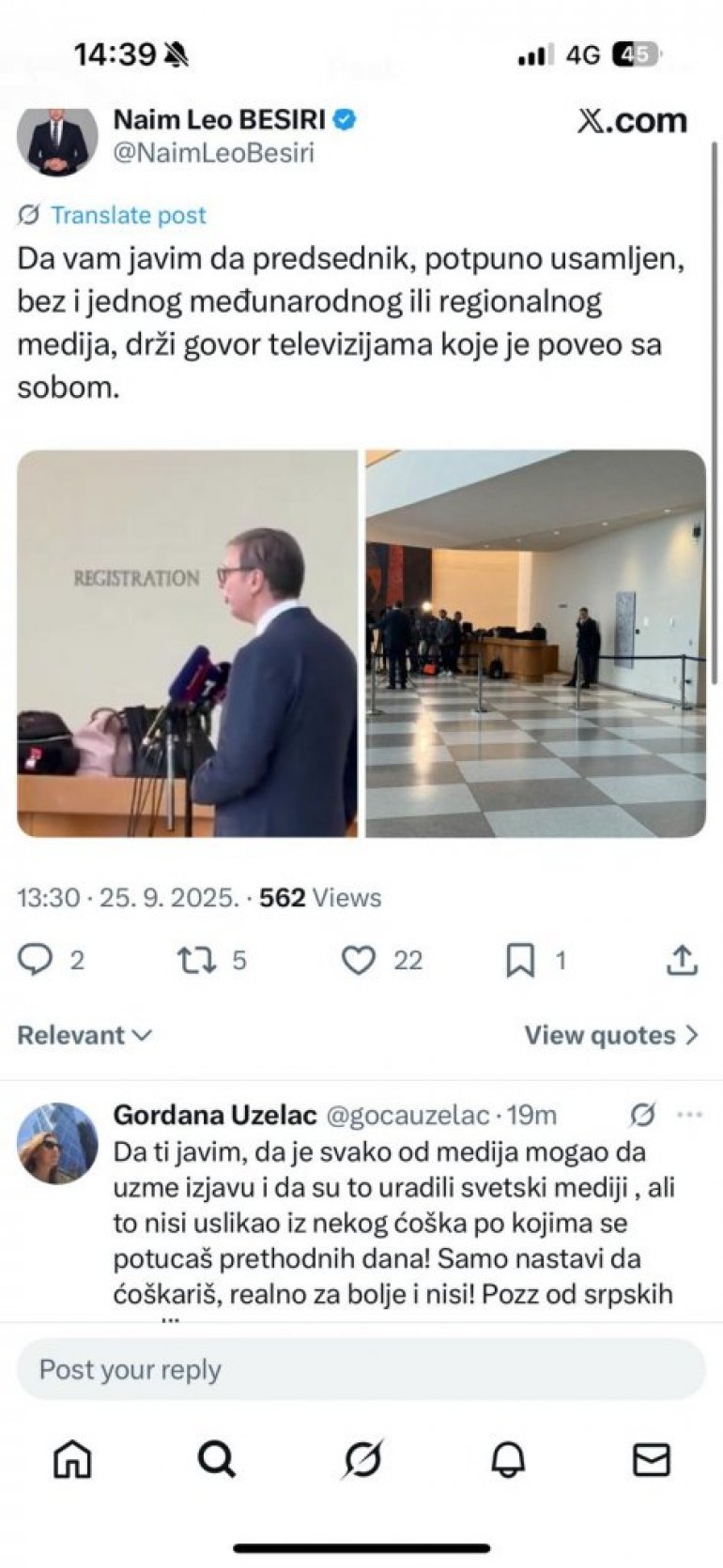Image resolution: width=723 pixels, height=1568 pixels.
Task: Open the photo of the checkered-floor hall
Action: (535, 643)
